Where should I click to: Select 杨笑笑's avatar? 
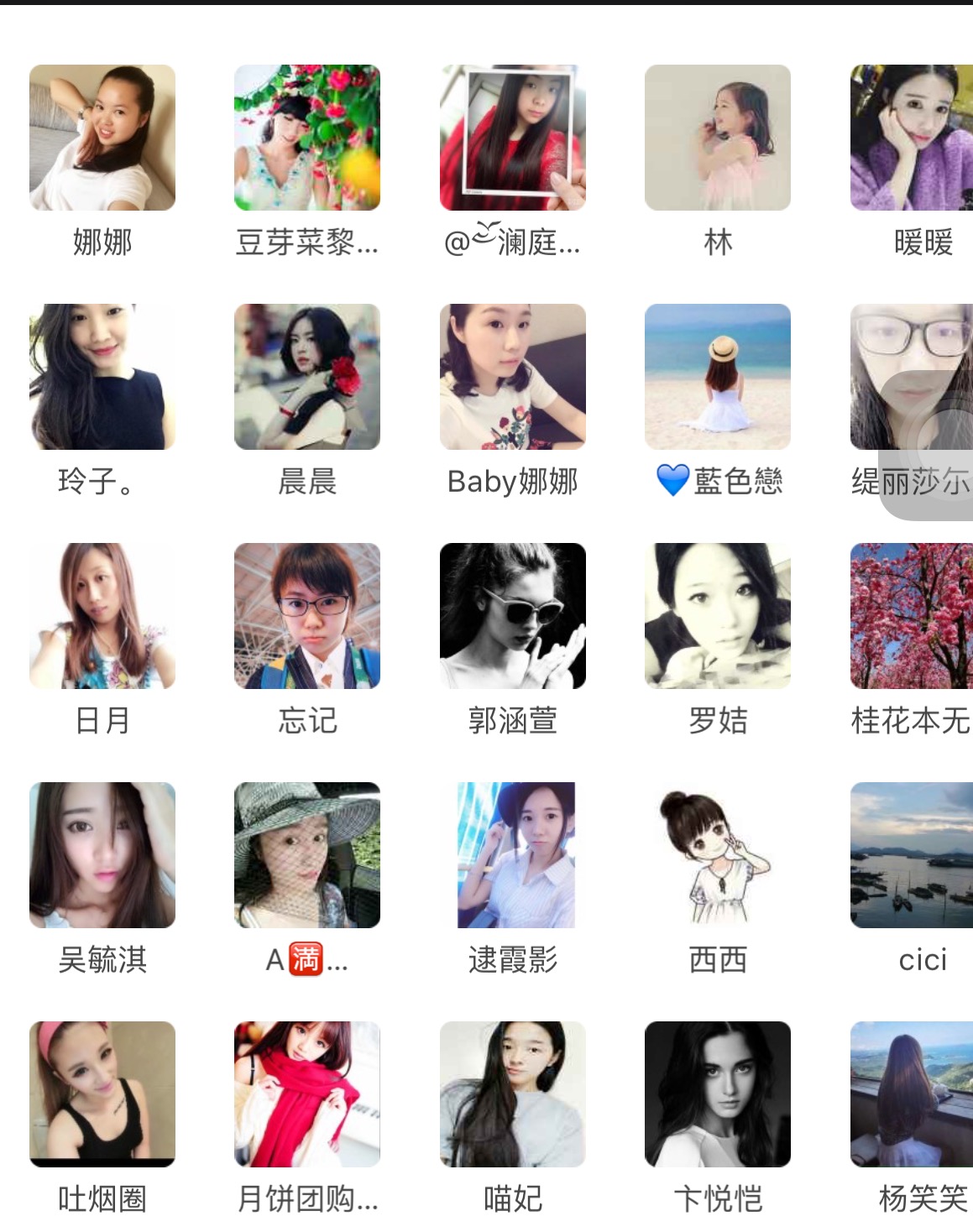(912, 1094)
